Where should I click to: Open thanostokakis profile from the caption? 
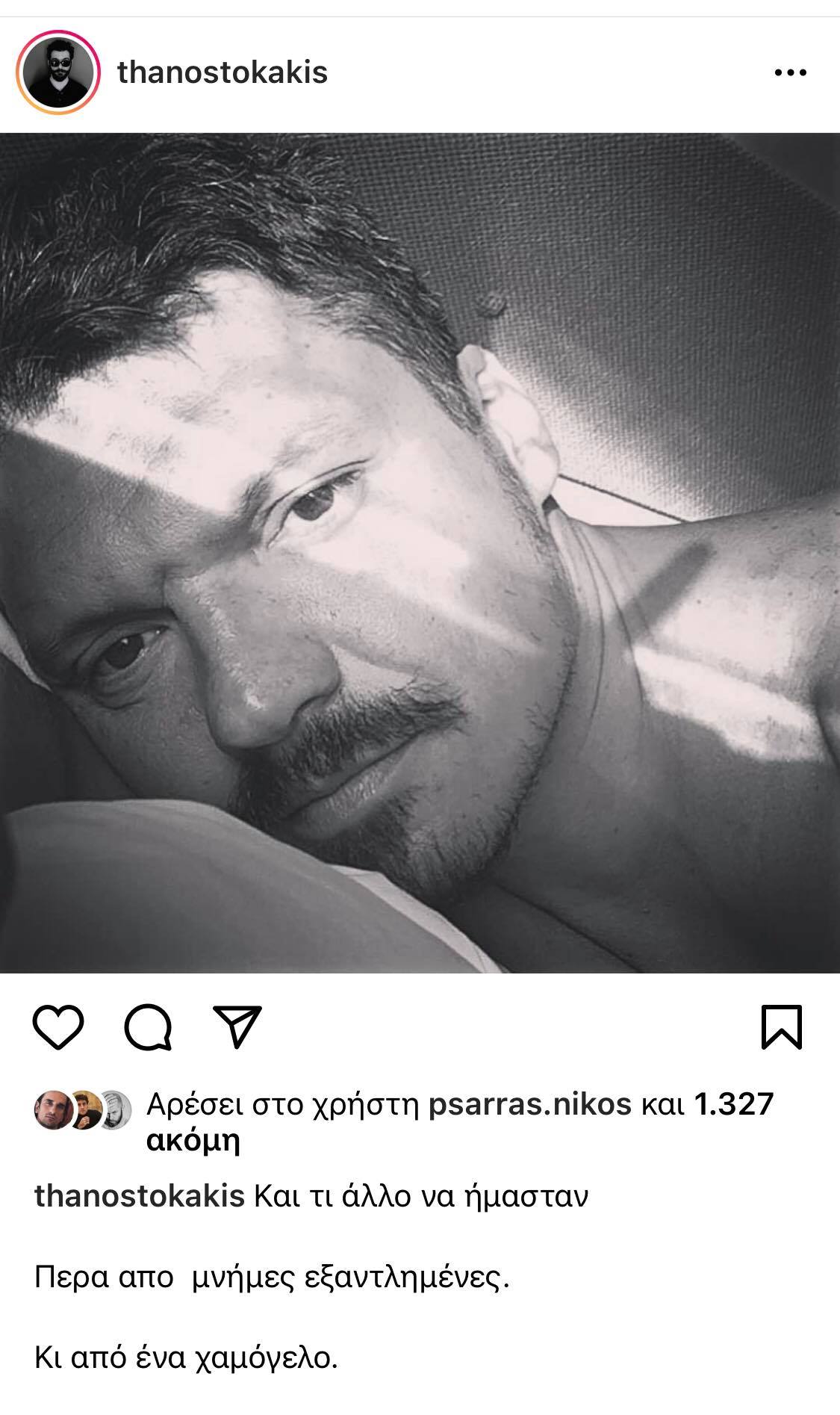[140, 1196]
